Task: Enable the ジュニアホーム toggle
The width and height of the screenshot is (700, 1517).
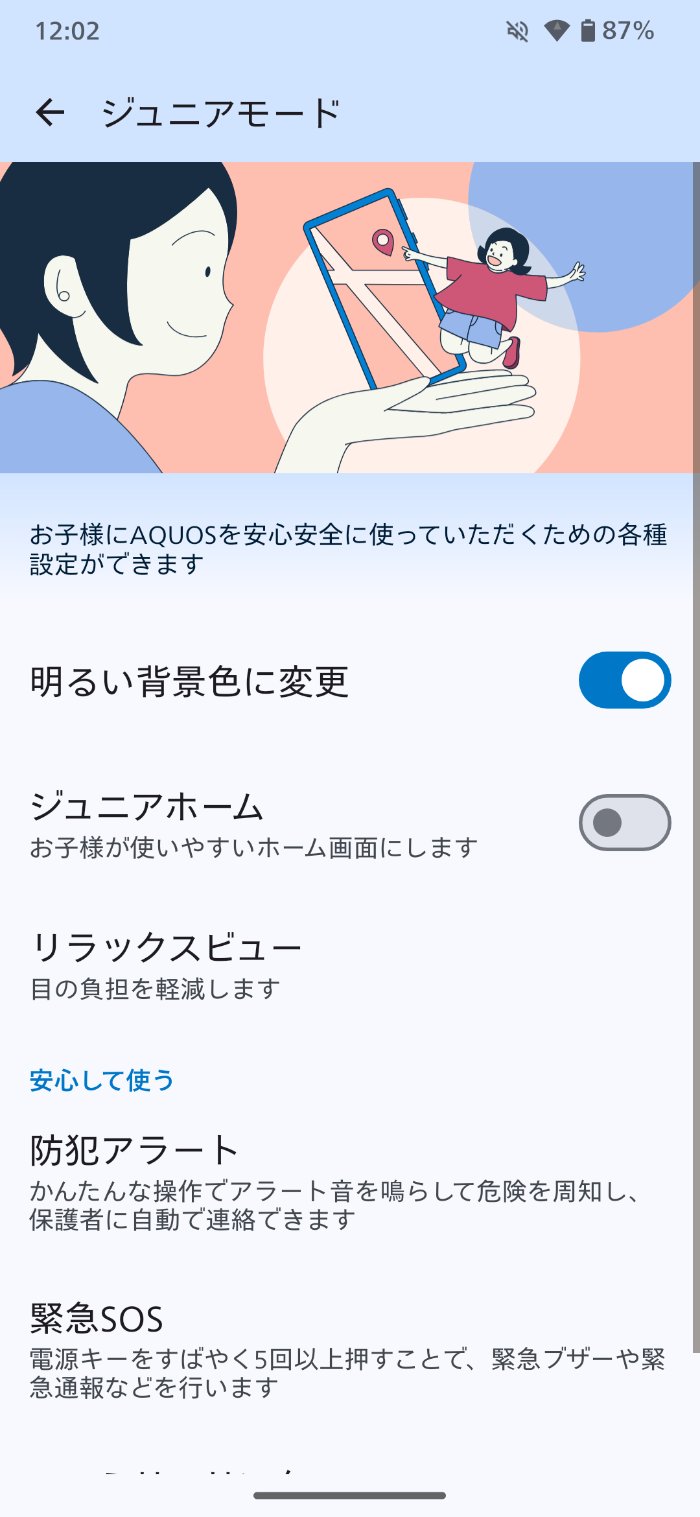Action: point(624,822)
